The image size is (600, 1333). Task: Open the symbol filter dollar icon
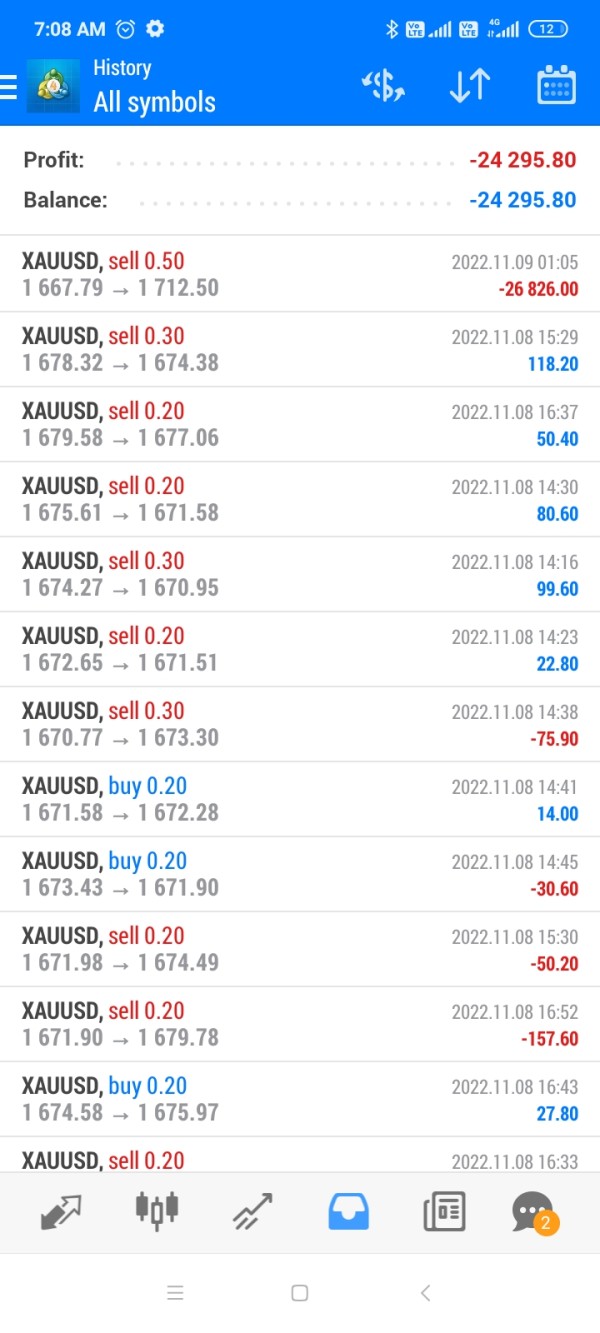click(383, 86)
